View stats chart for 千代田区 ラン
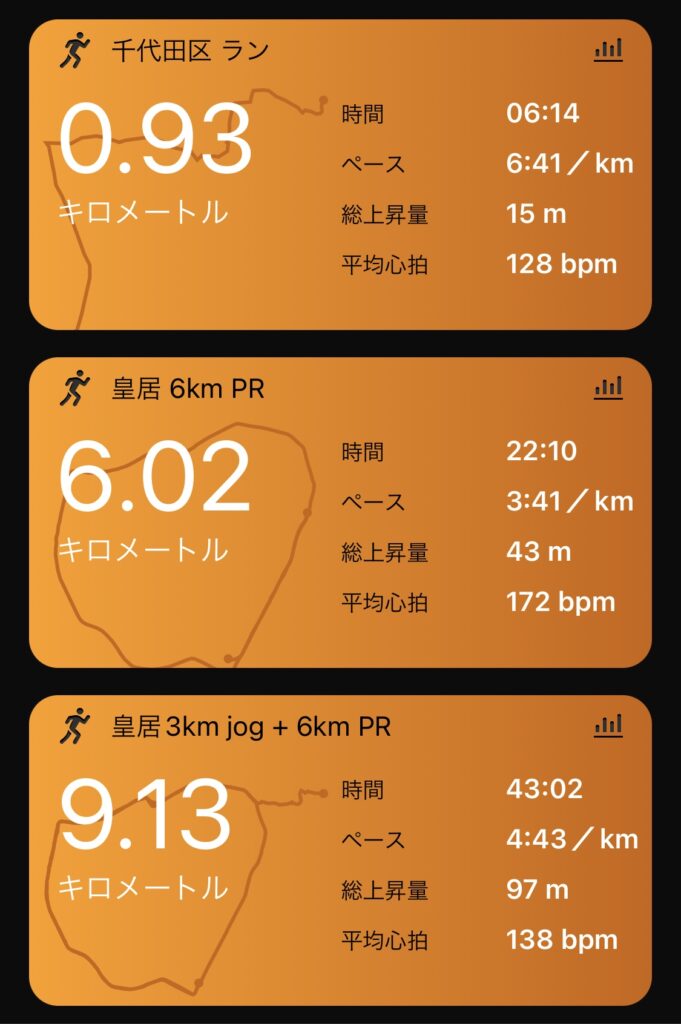 608,50
